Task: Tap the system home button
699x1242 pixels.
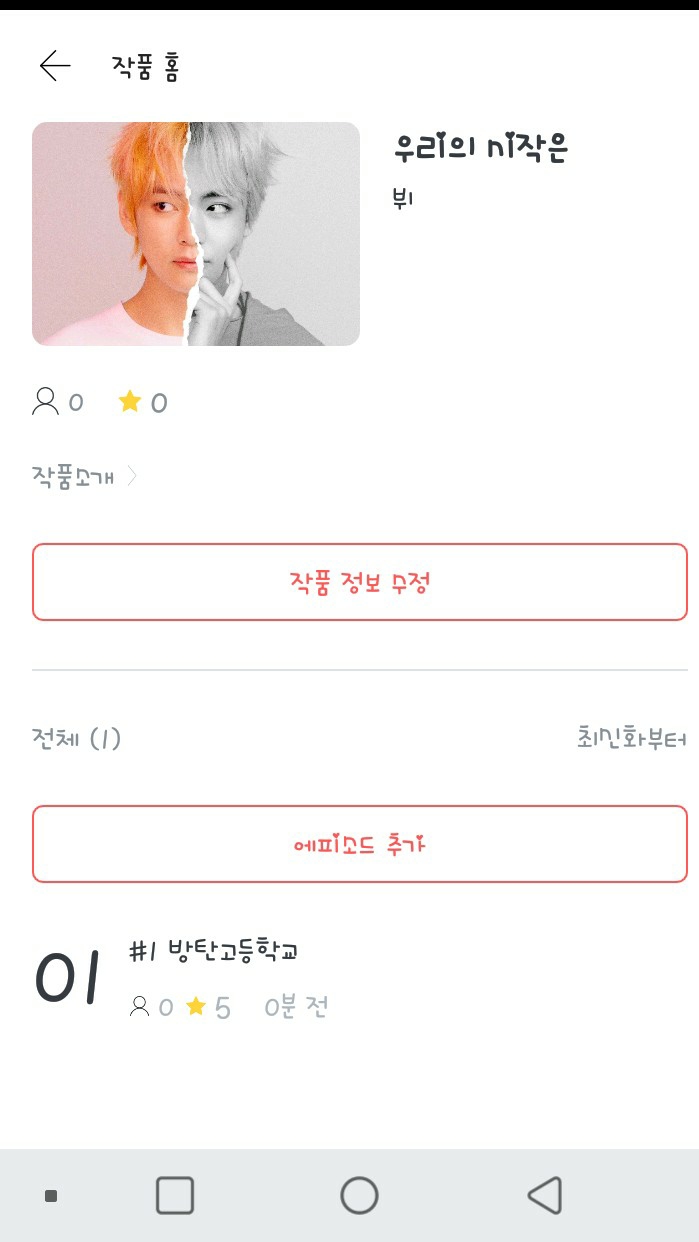Action: [x=359, y=1195]
